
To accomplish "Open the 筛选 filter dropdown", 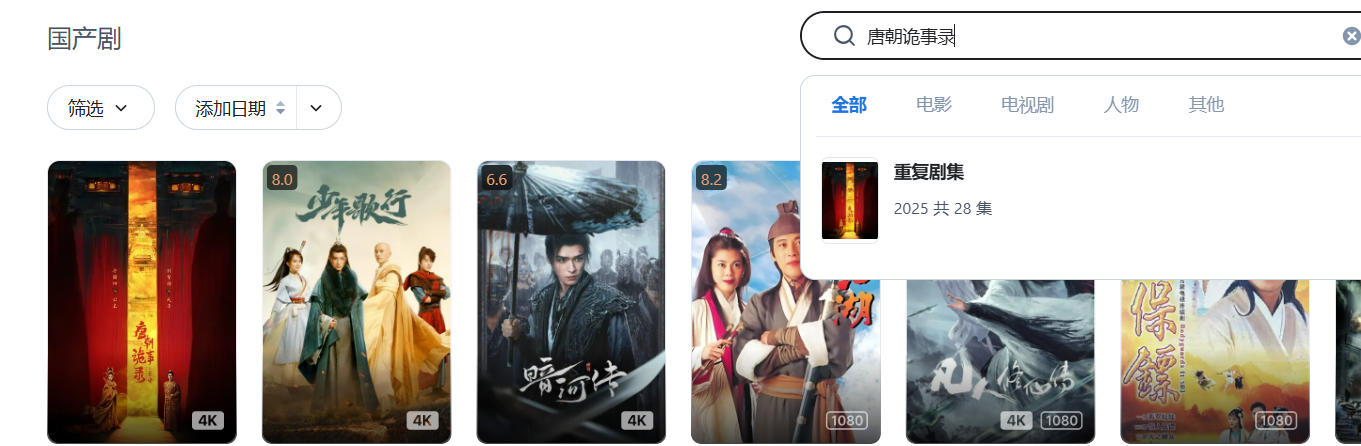I will pos(100,108).
